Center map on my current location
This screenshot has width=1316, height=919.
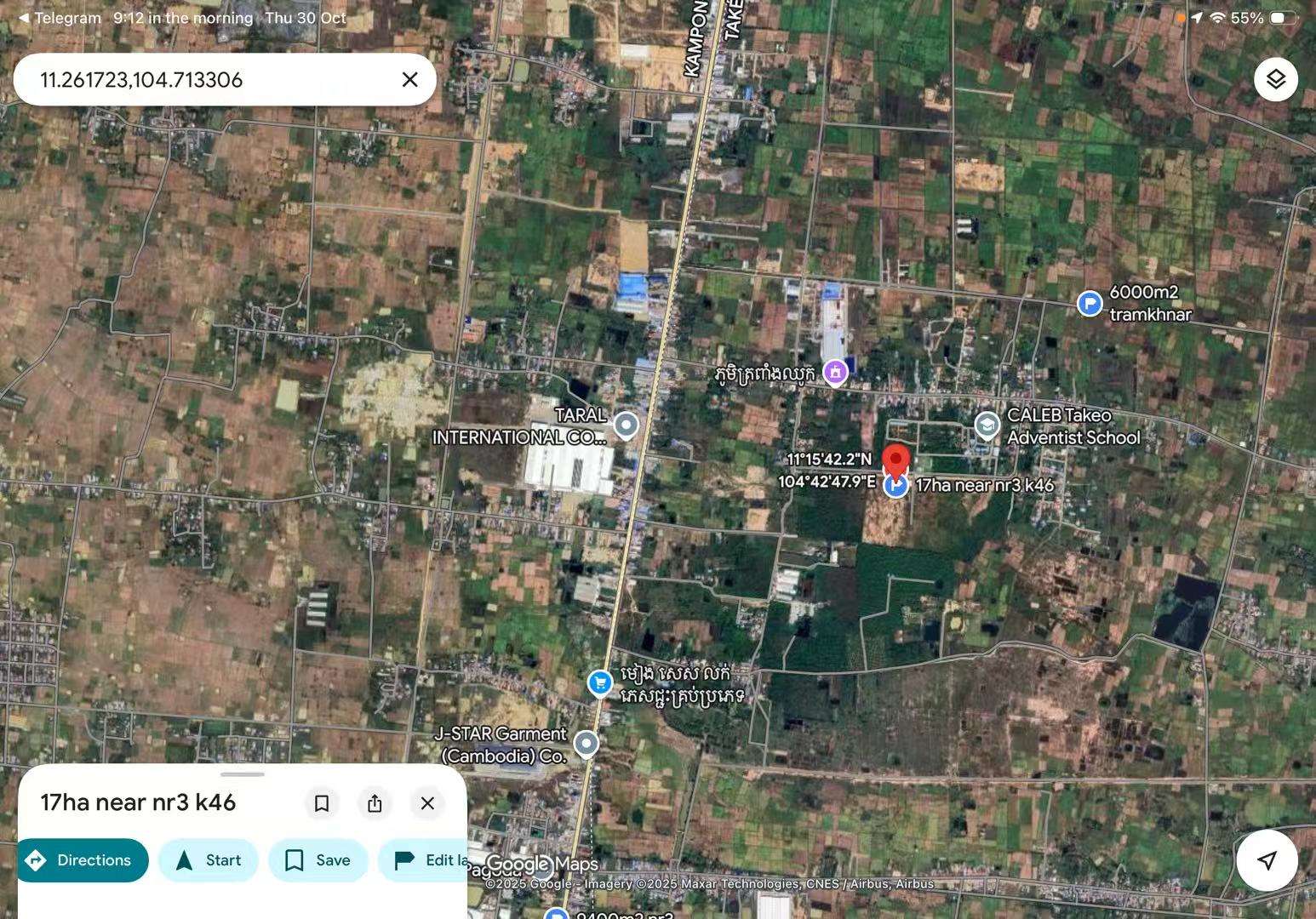[x=1267, y=860]
